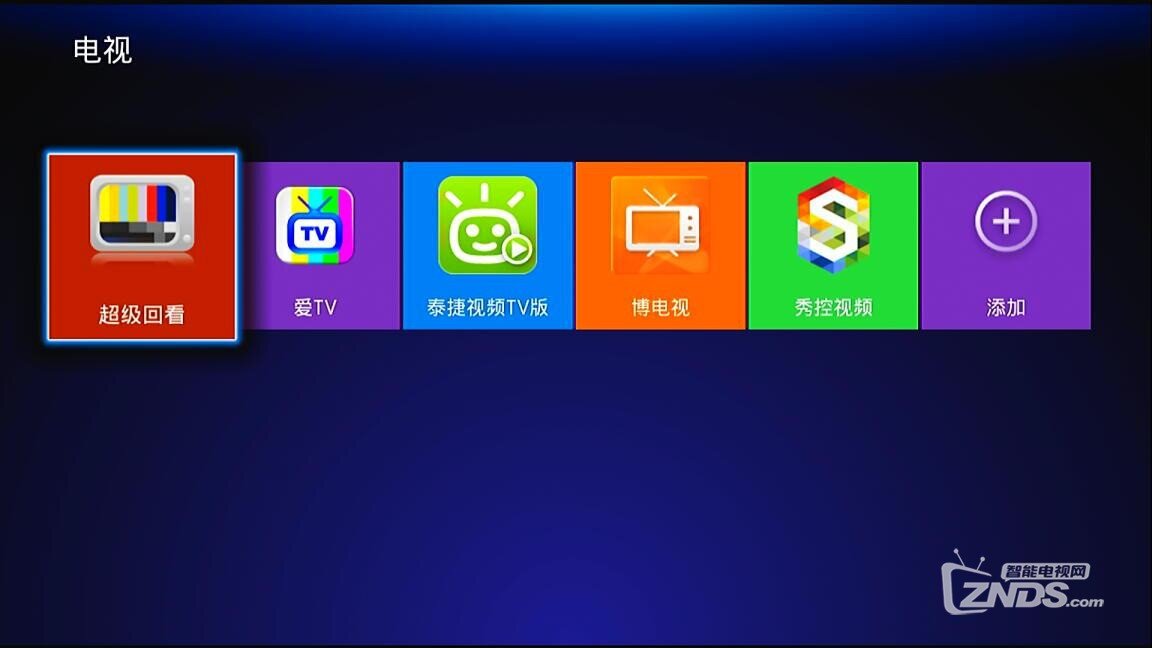Select the 添加 plus tile
Image resolution: width=1152 pixels, height=648 pixels.
tap(1005, 245)
